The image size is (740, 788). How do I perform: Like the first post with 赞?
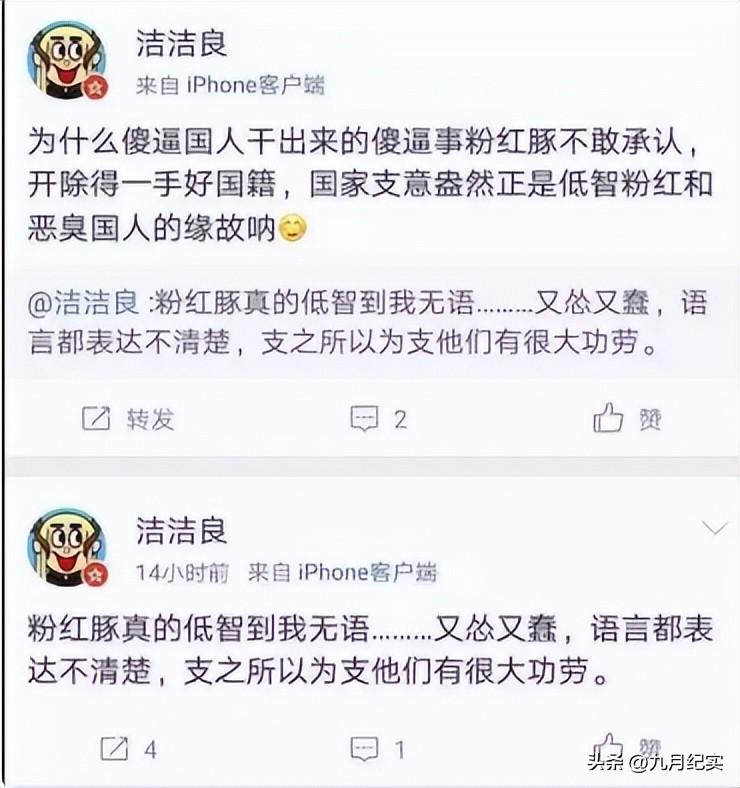point(627,418)
